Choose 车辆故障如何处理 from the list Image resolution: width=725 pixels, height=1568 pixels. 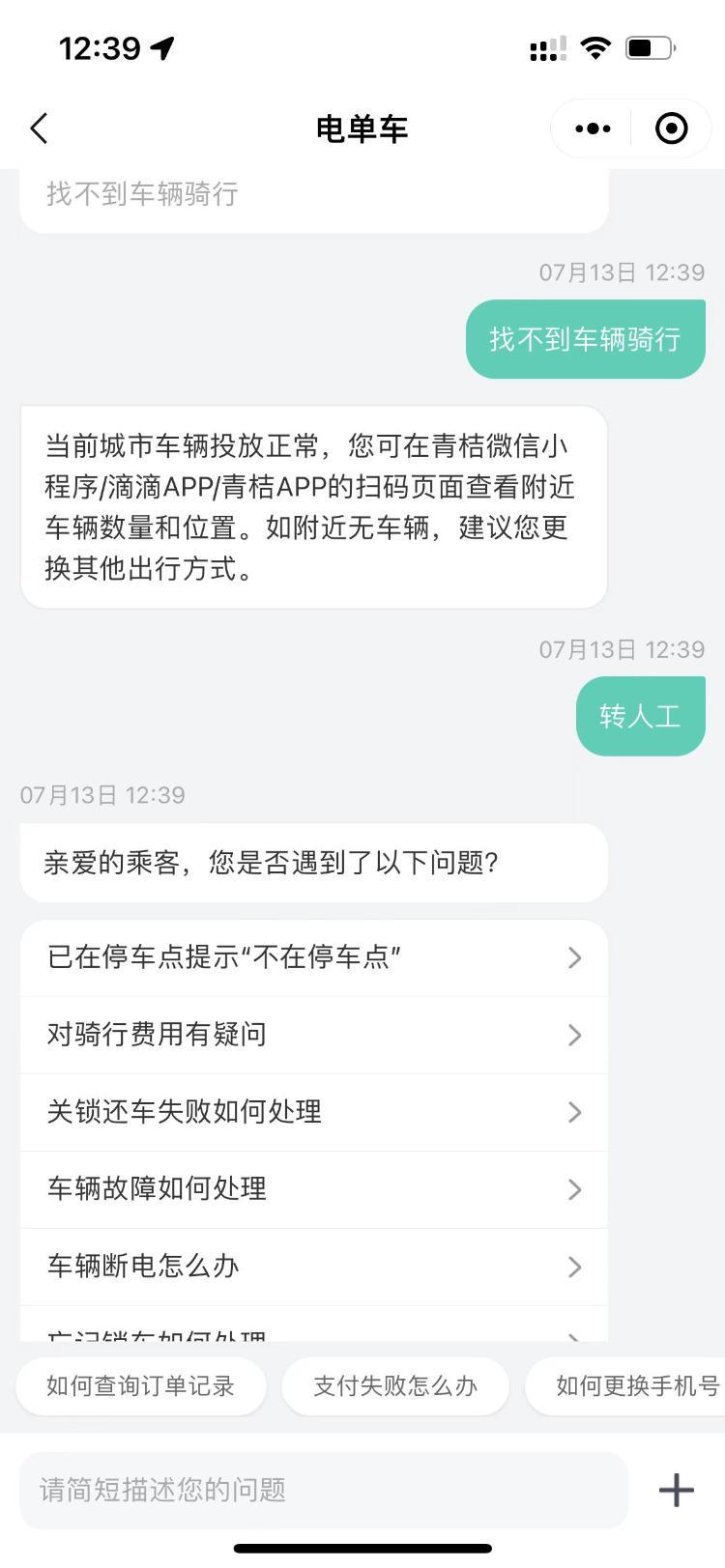click(313, 1189)
